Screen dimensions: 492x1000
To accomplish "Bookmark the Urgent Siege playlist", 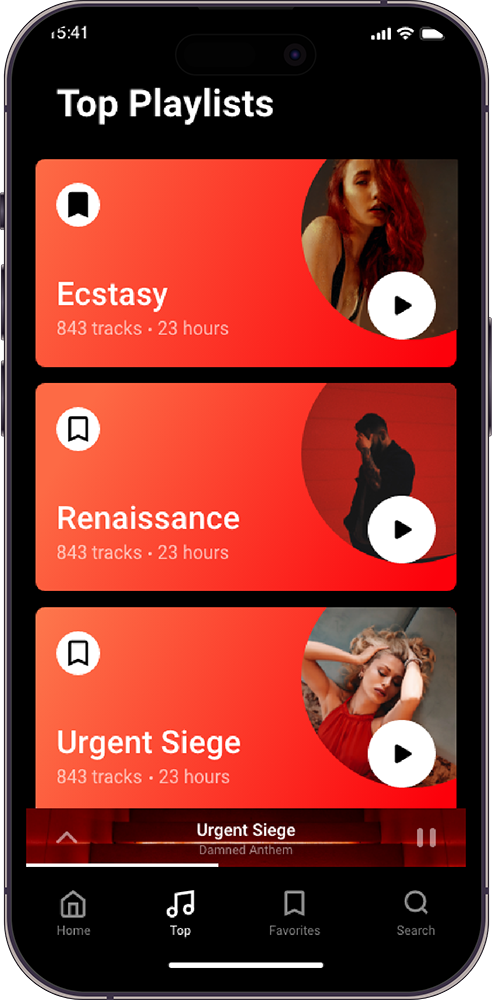I will pos(78,653).
